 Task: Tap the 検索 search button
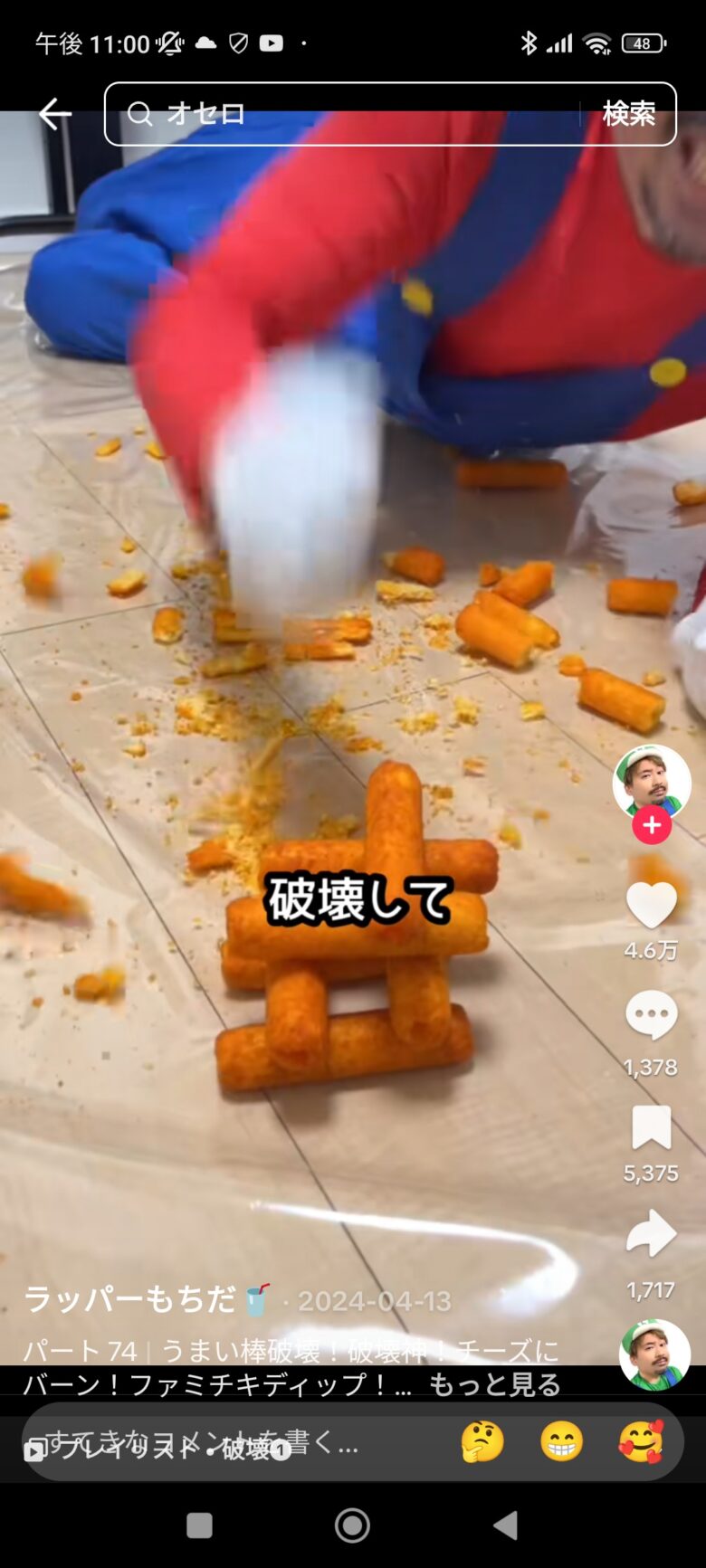click(628, 114)
